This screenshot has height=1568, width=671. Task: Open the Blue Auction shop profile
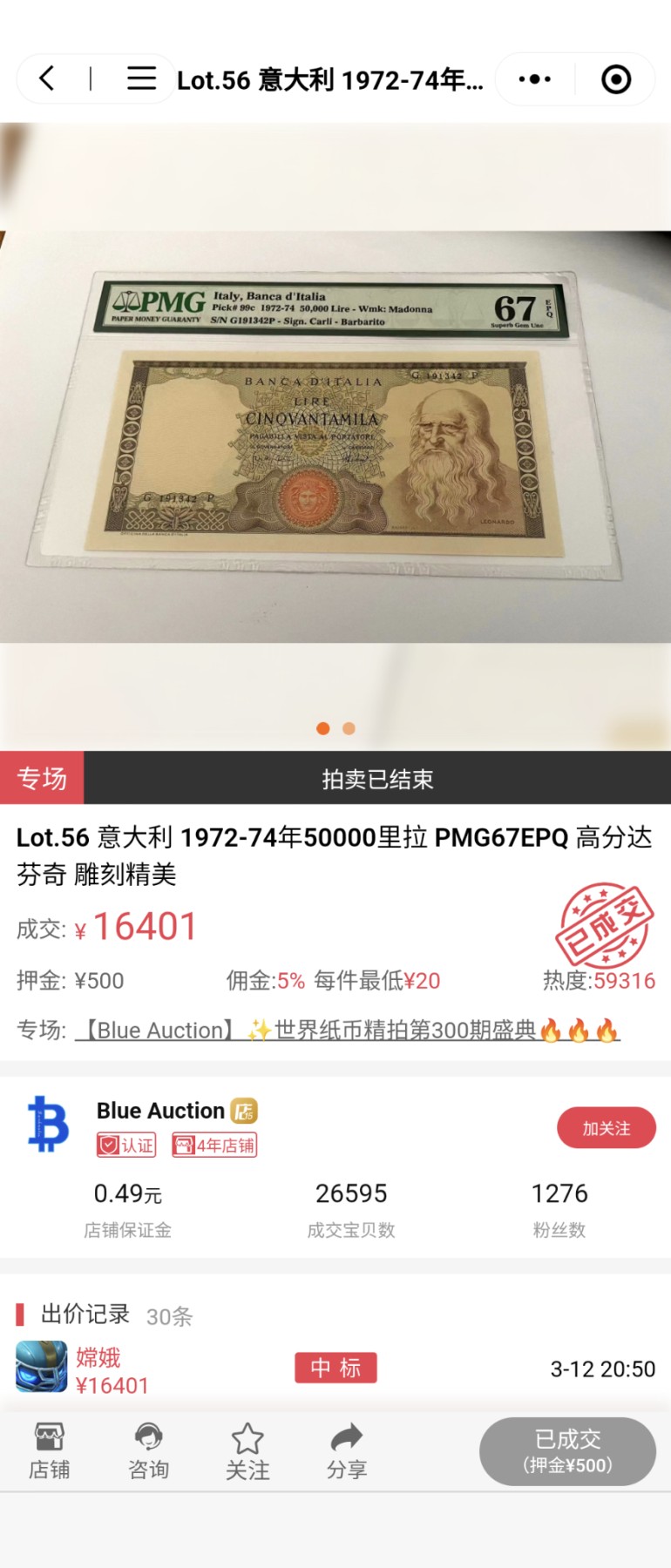tap(160, 1111)
